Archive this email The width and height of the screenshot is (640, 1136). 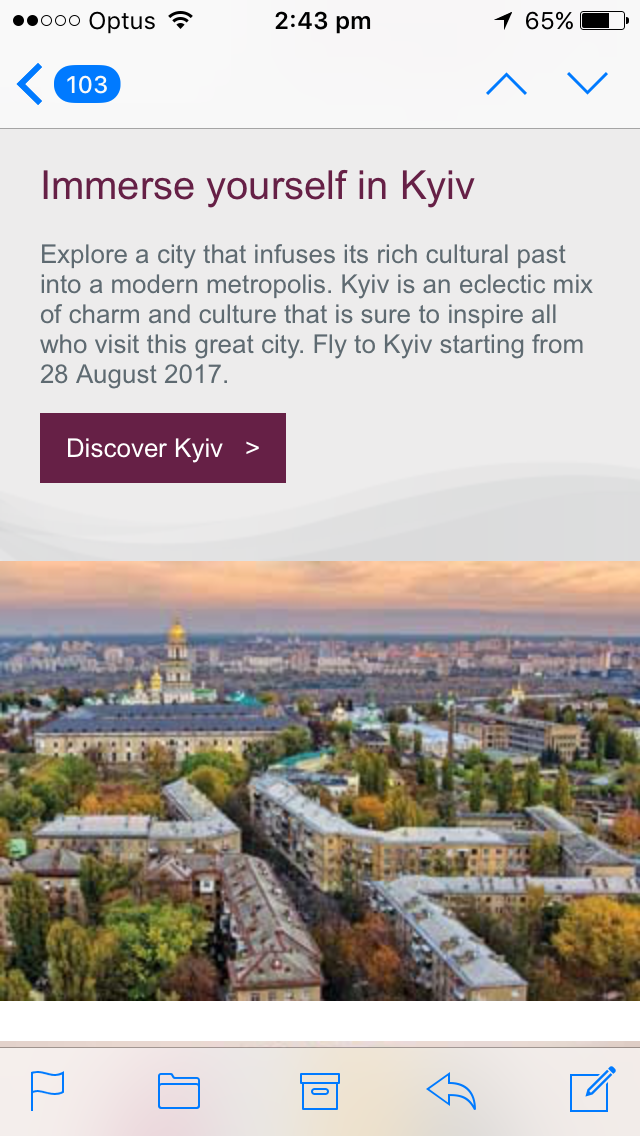320,1091
